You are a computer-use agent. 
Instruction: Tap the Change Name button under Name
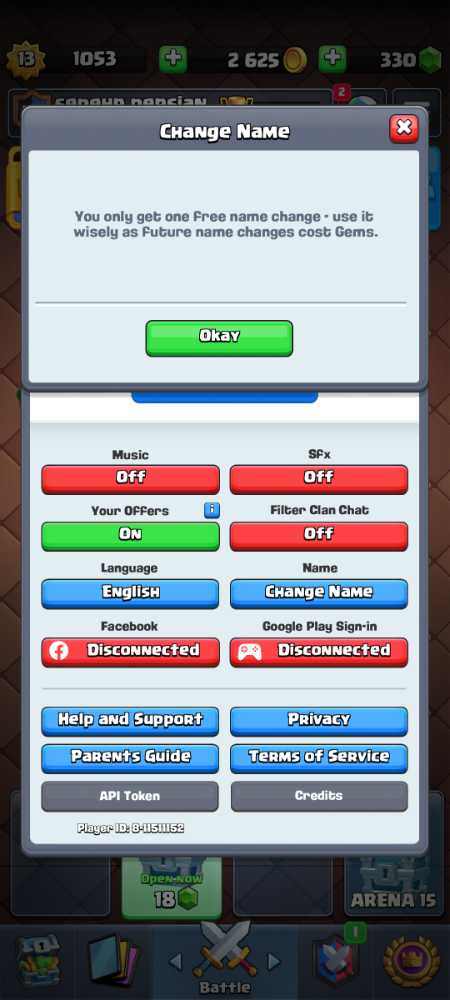[319, 593]
